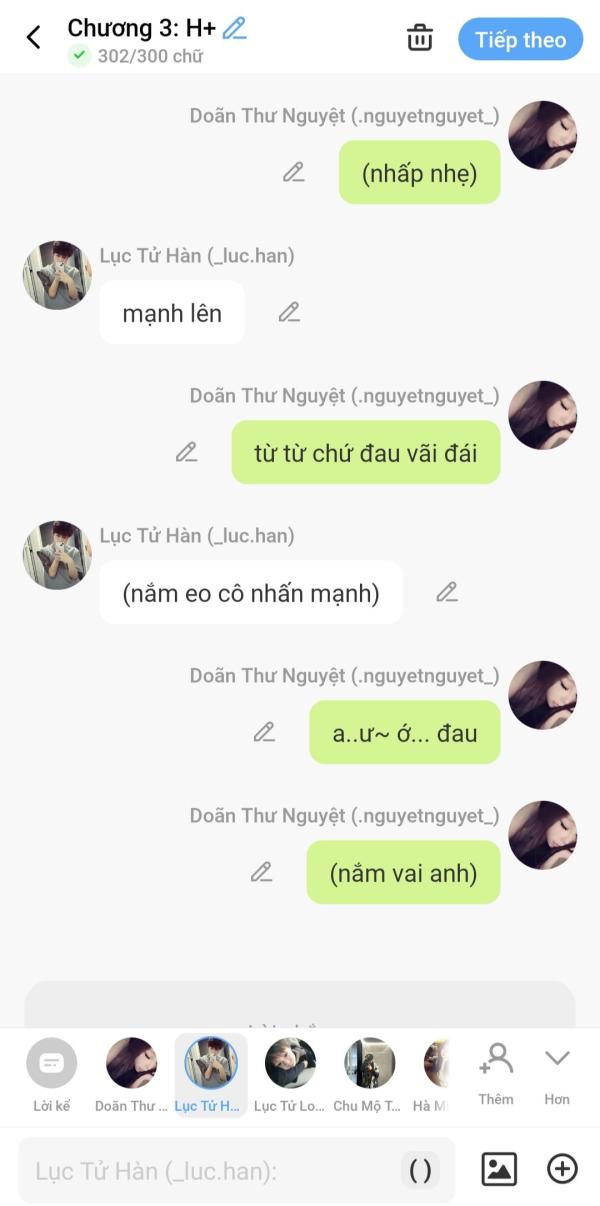Edit the chapter title with pencil icon

click(234, 28)
